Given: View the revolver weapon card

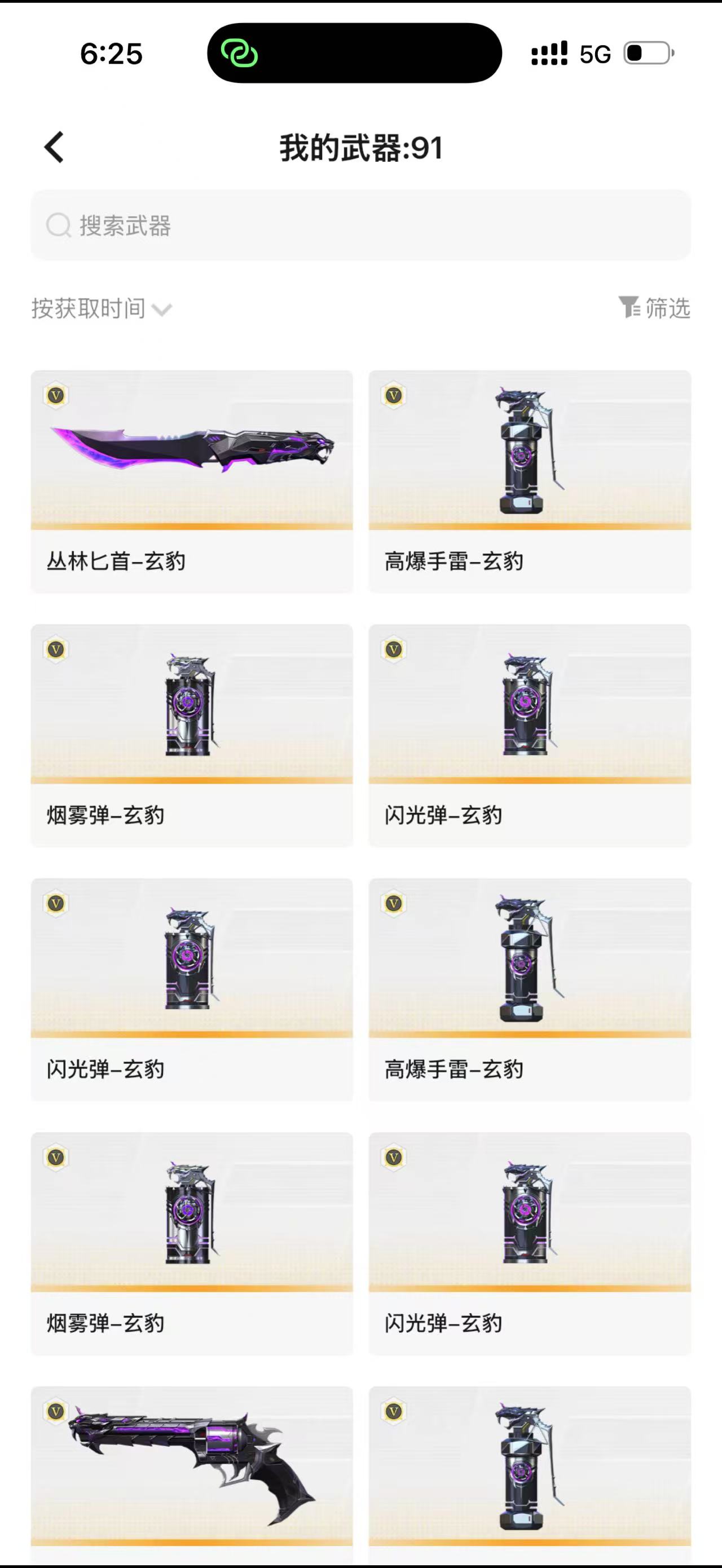Looking at the screenshot, I should pos(191,1467).
